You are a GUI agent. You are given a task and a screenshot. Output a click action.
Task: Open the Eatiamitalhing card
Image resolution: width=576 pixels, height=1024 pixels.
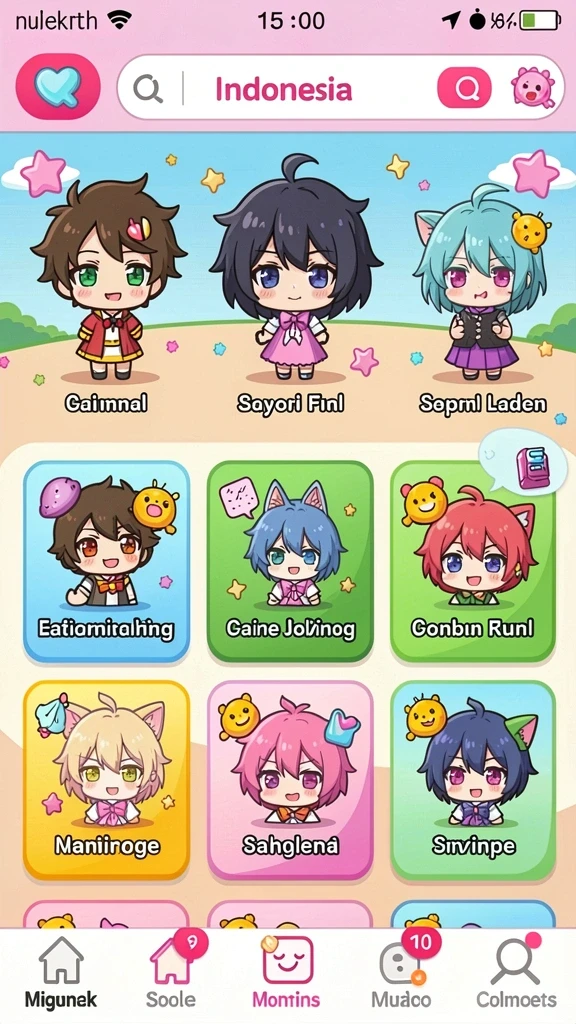tap(106, 562)
